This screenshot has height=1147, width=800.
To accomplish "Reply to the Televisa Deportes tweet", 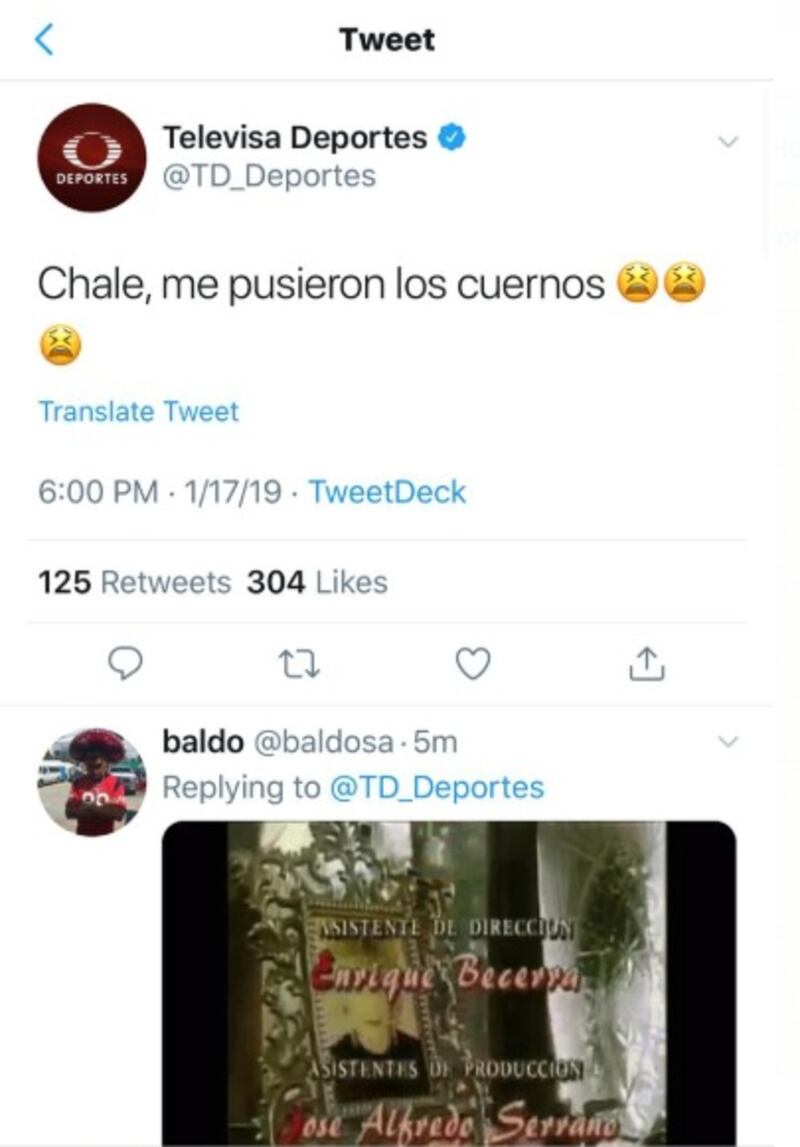I will coord(124,663).
